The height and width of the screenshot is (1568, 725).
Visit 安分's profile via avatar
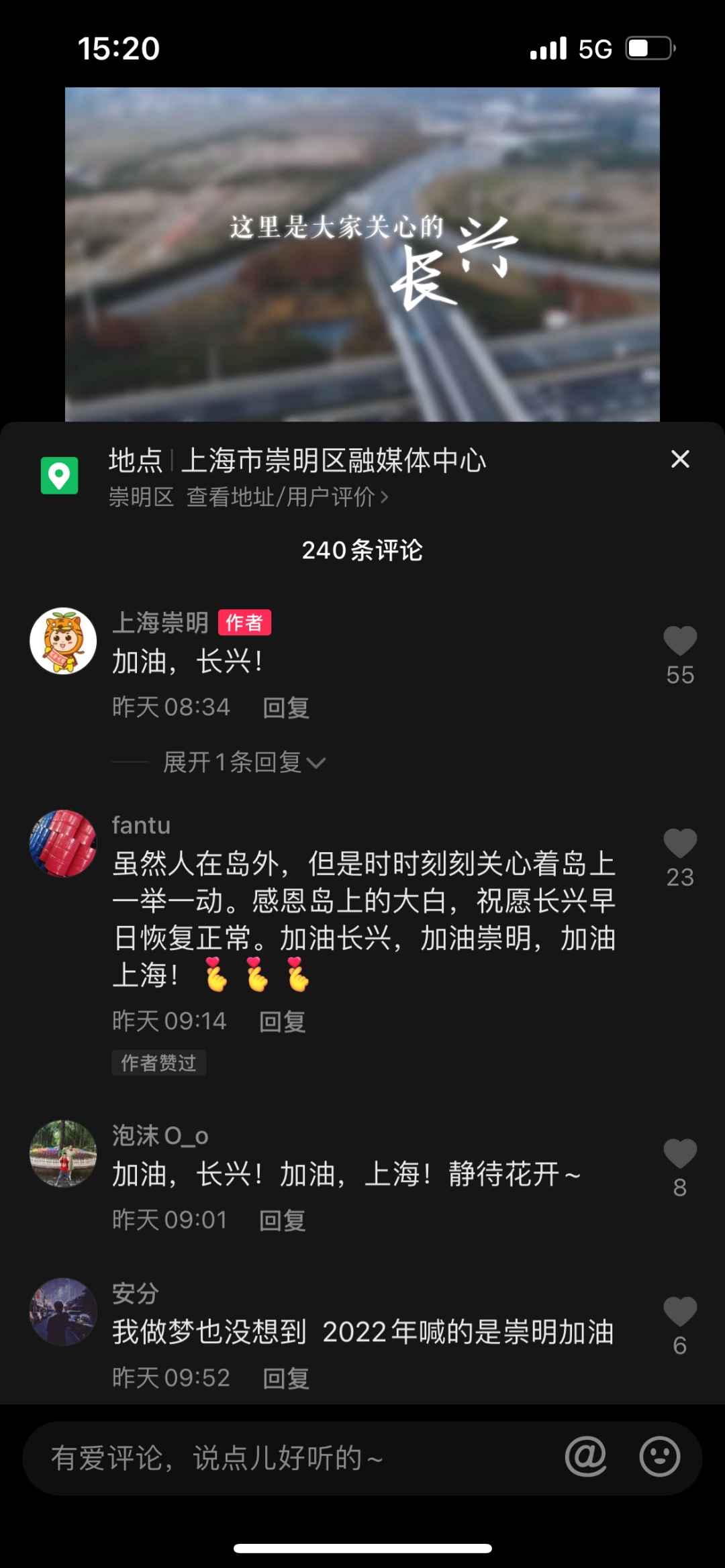click(x=63, y=1312)
